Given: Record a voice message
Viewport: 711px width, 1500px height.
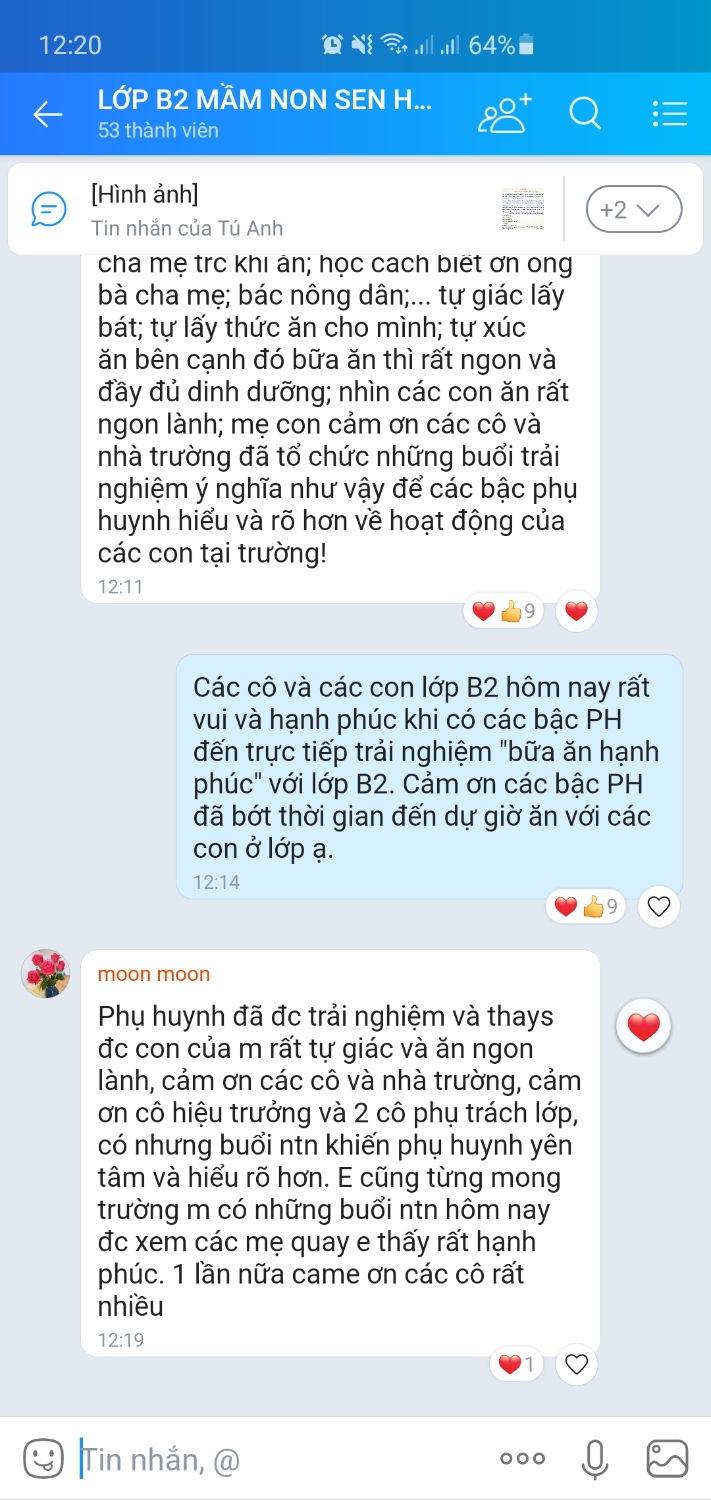Looking at the screenshot, I should click(595, 1459).
